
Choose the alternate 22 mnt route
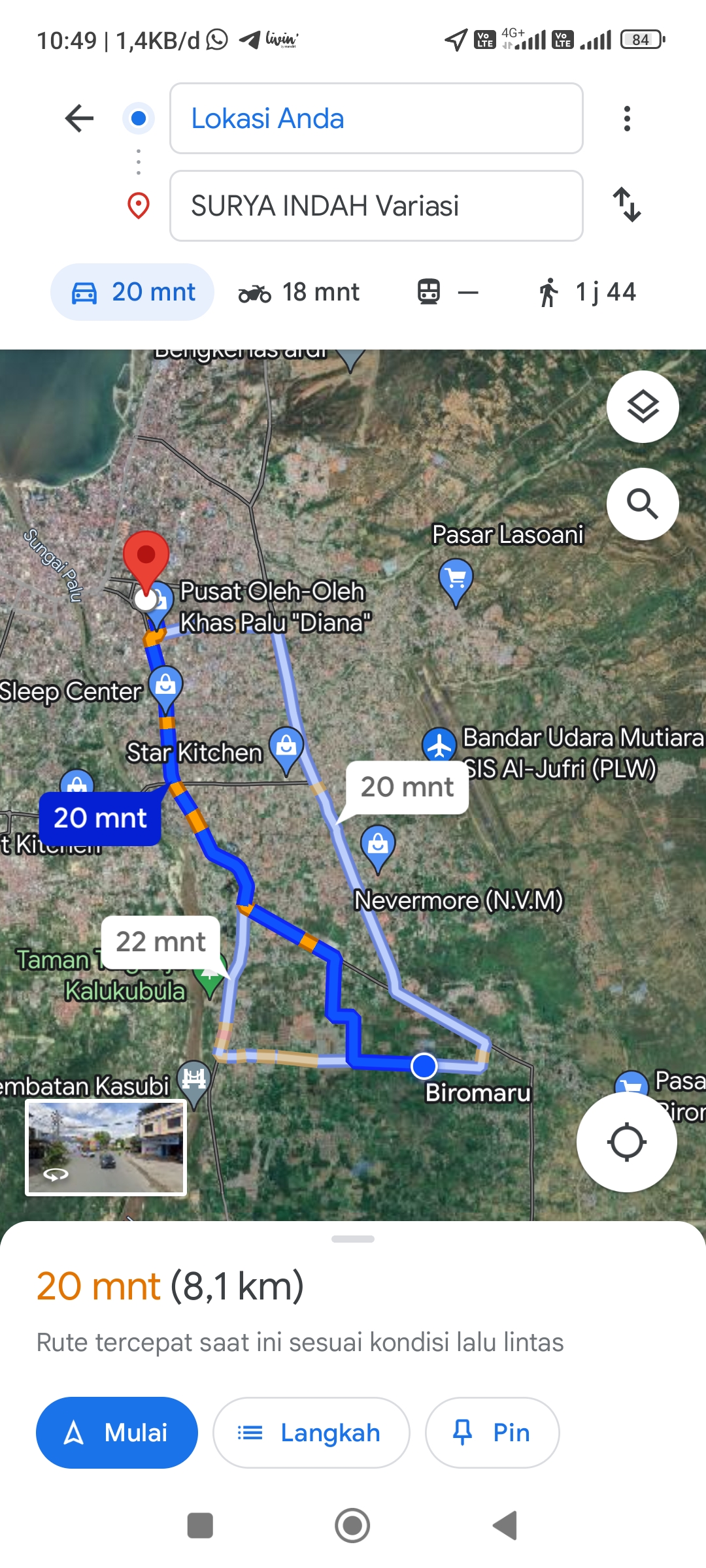coord(161,942)
